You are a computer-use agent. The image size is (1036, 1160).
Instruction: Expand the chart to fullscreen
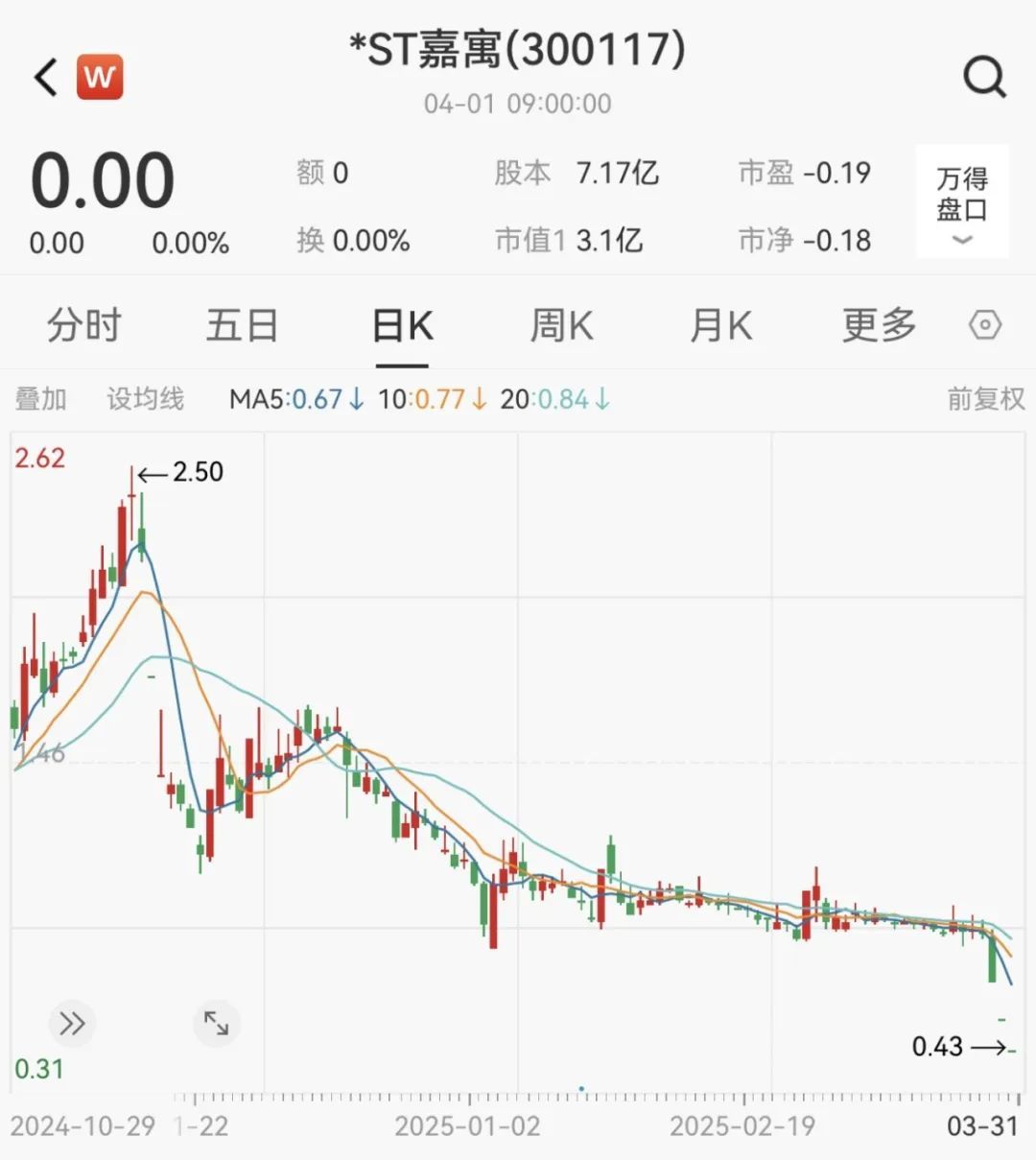(x=216, y=1024)
